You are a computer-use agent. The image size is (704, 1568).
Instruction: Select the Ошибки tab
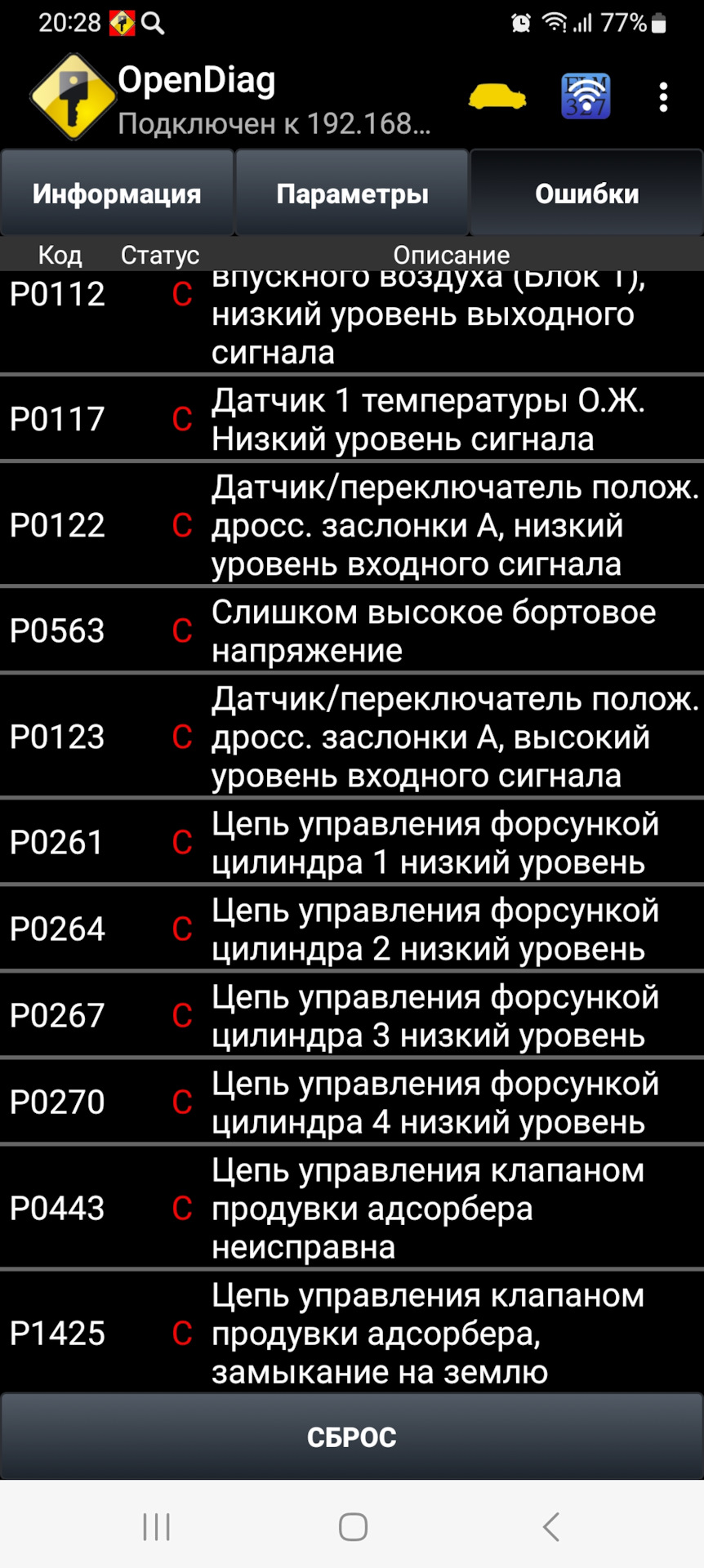click(586, 194)
